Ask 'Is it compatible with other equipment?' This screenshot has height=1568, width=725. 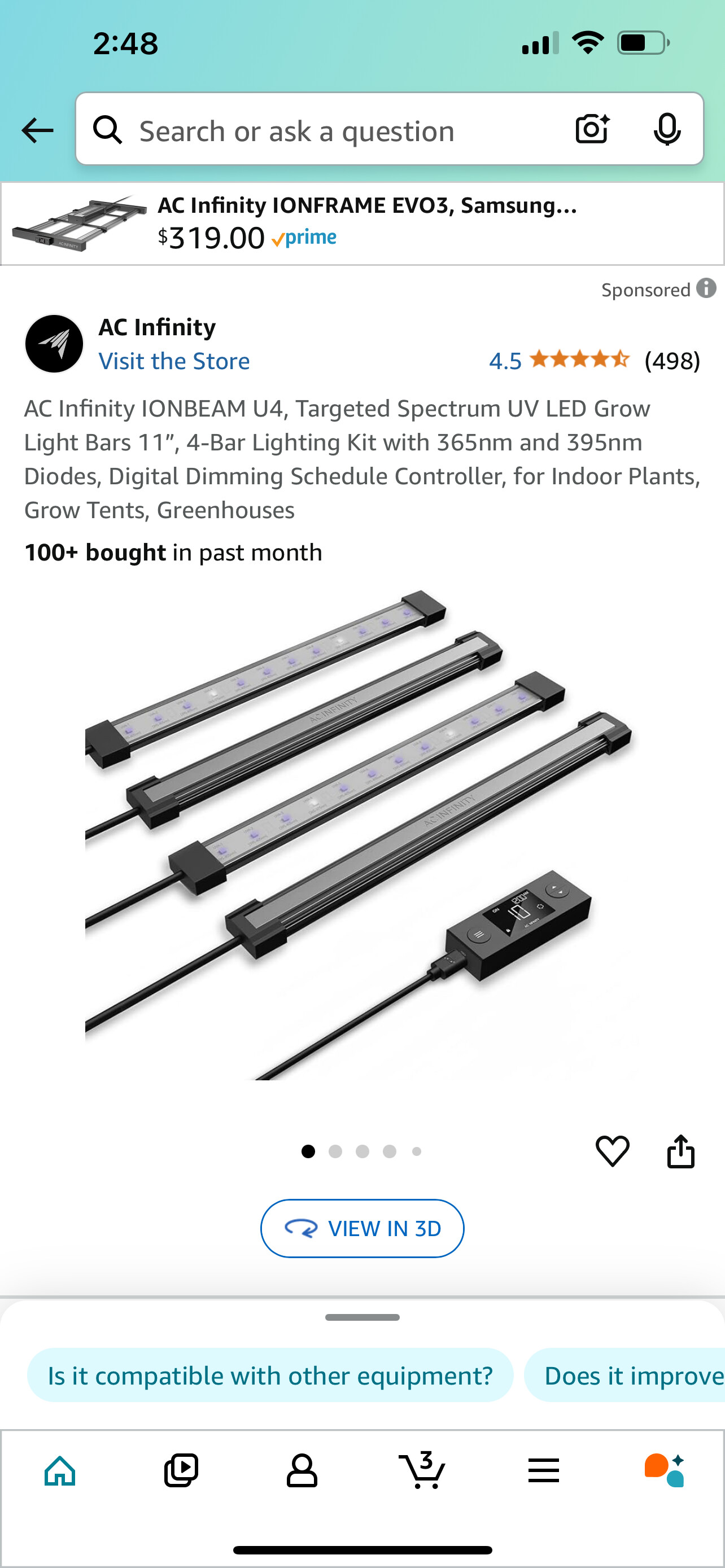point(270,1376)
